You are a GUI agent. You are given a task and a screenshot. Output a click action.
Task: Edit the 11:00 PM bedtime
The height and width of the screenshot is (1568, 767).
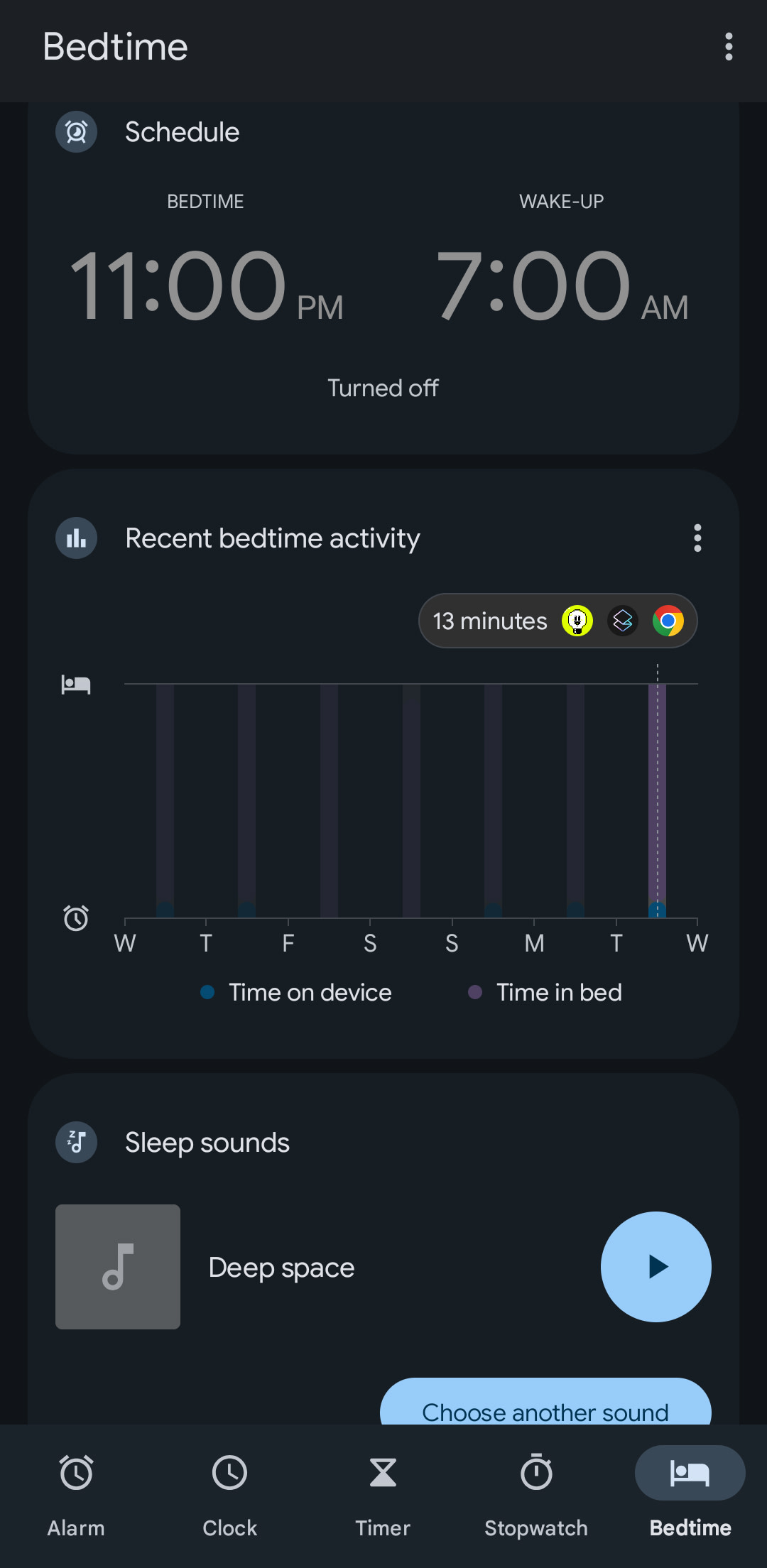pyautogui.click(x=206, y=285)
